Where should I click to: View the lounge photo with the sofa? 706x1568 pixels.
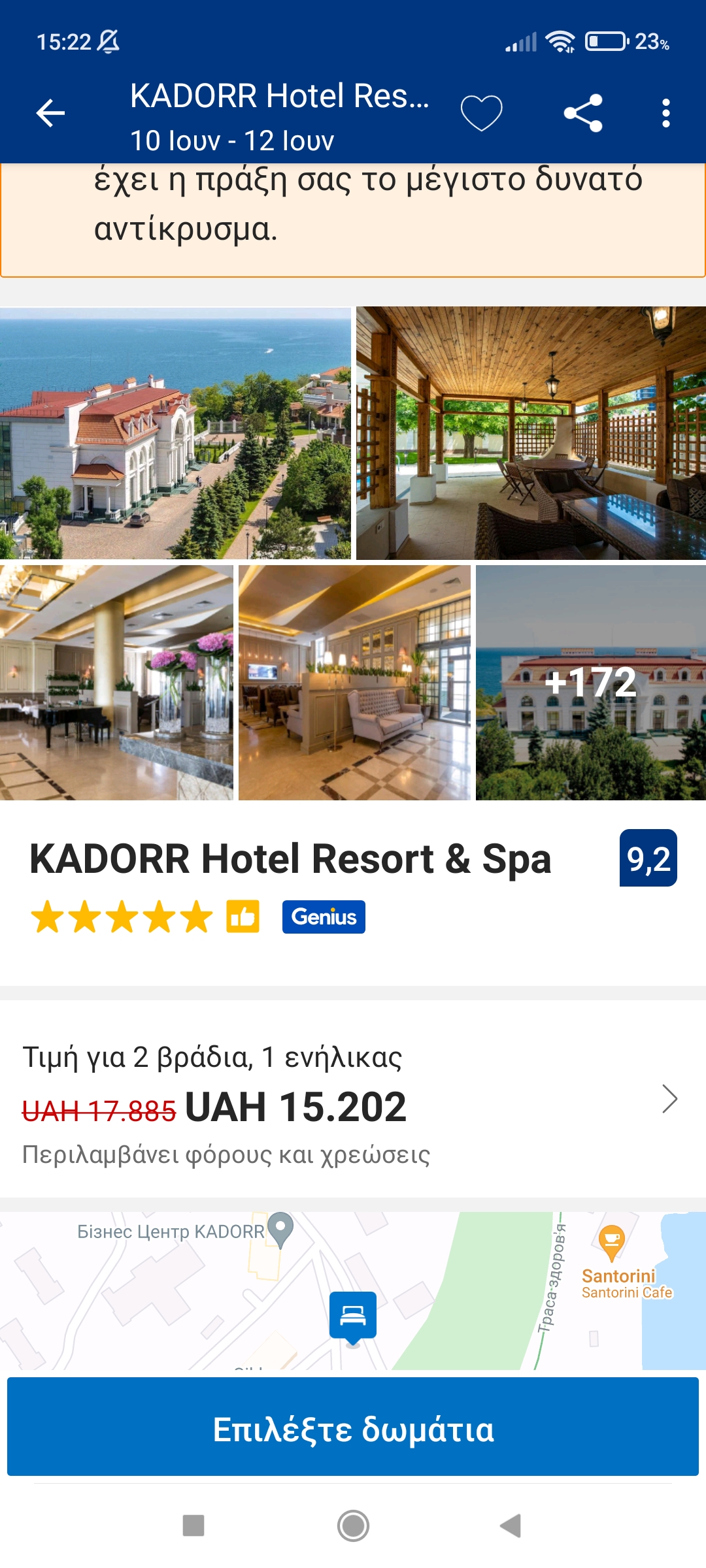[354, 683]
